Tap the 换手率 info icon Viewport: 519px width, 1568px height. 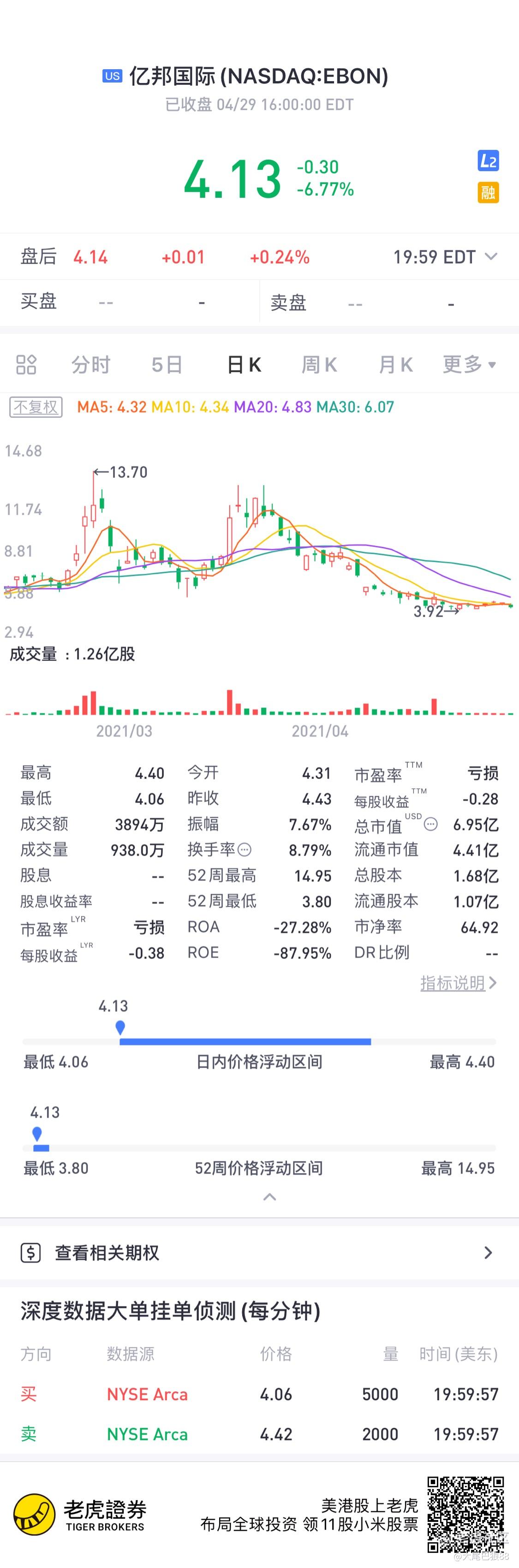tap(244, 849)
